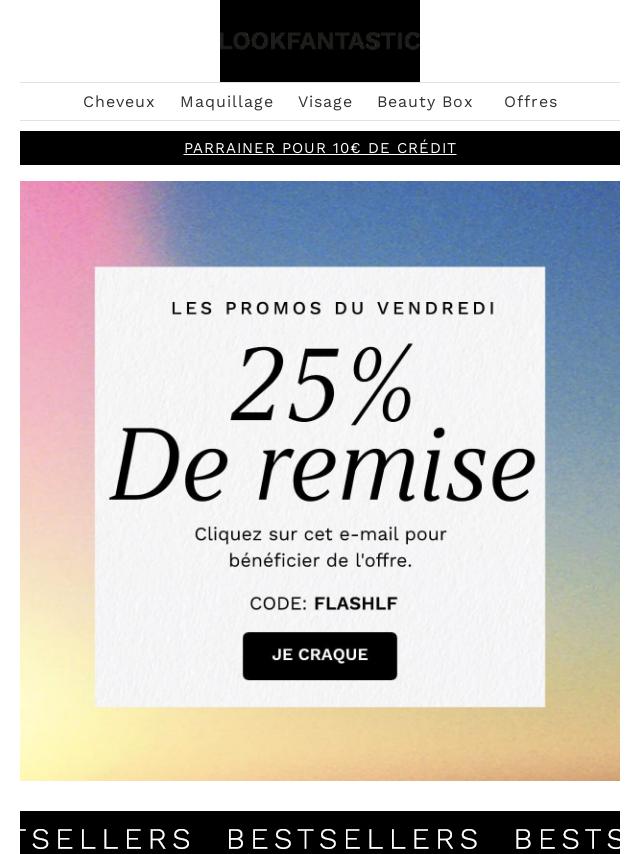Open the Beauty Box section
The image size is (640, 854).
424,102
